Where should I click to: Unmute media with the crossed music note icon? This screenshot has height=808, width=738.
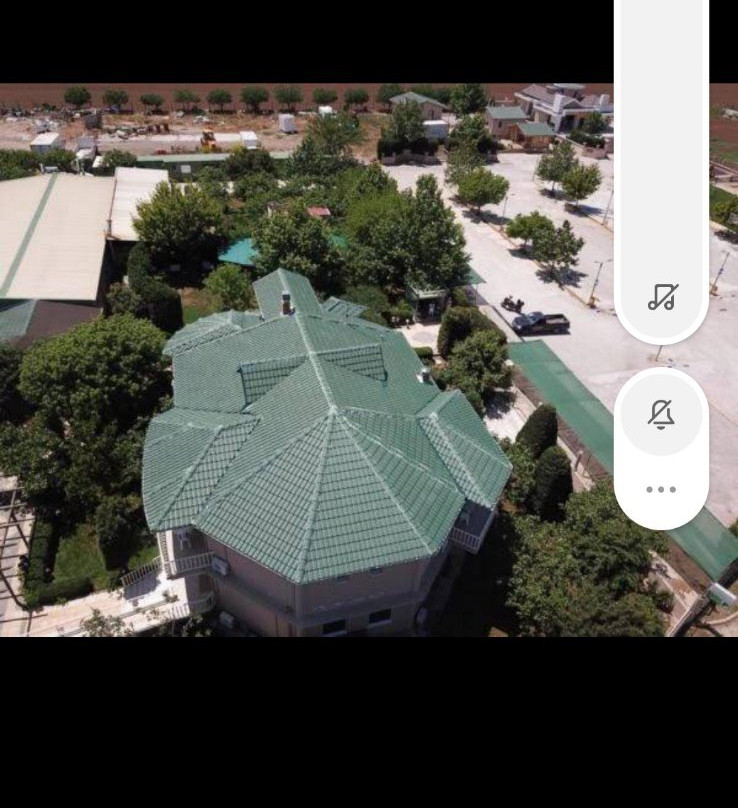tap(662, 297)
